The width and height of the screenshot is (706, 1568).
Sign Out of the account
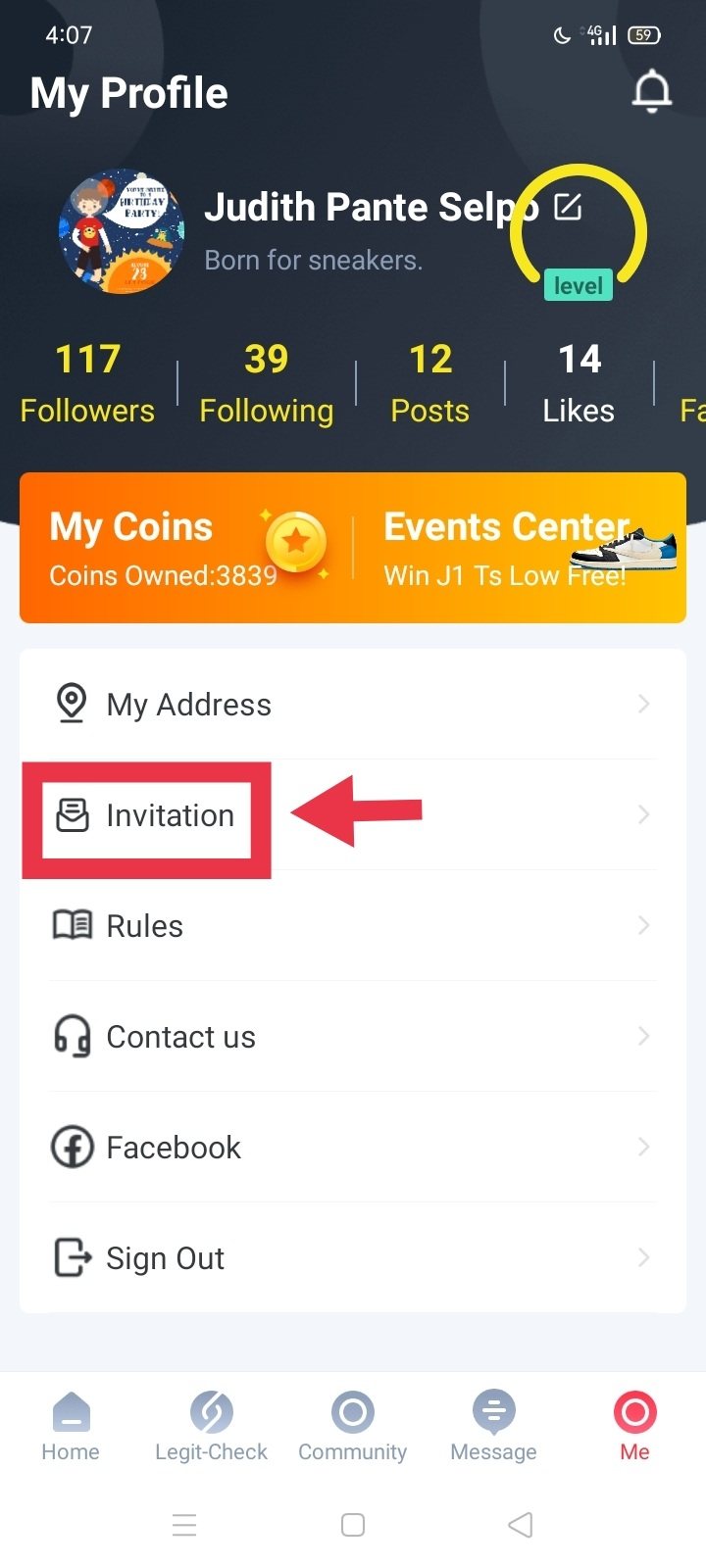[x=353, y=1257]
